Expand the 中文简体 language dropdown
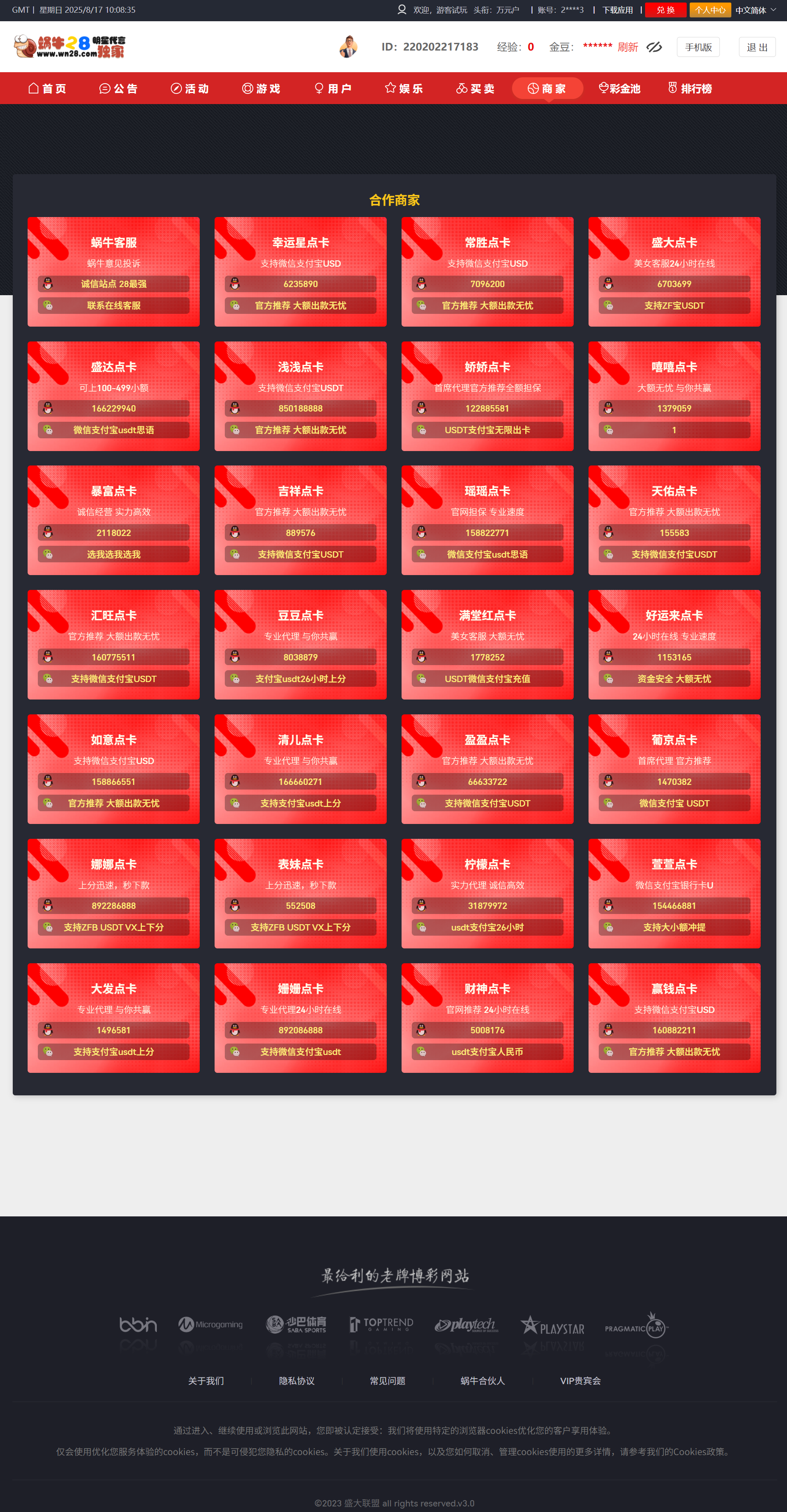Screen dimensions: 787x1512 click(755, 10)
